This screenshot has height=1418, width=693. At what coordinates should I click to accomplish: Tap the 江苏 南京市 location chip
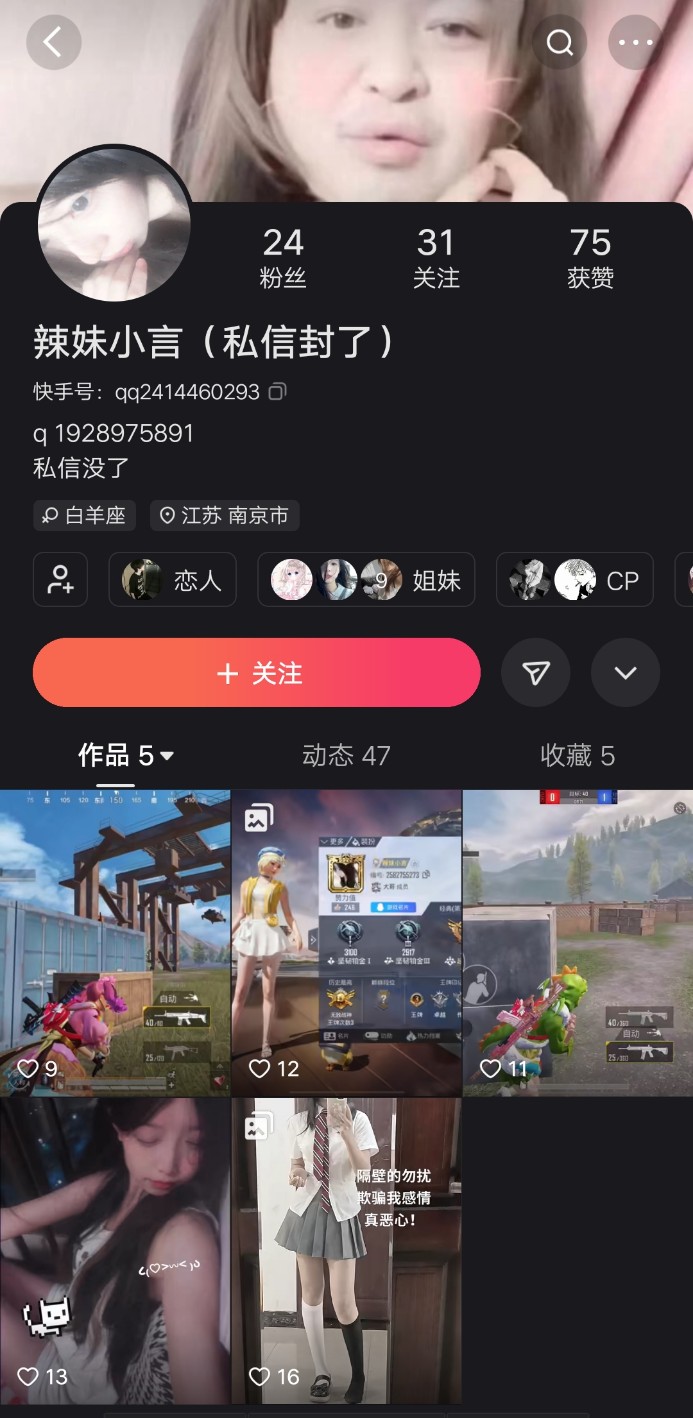[x=225, y=515]
